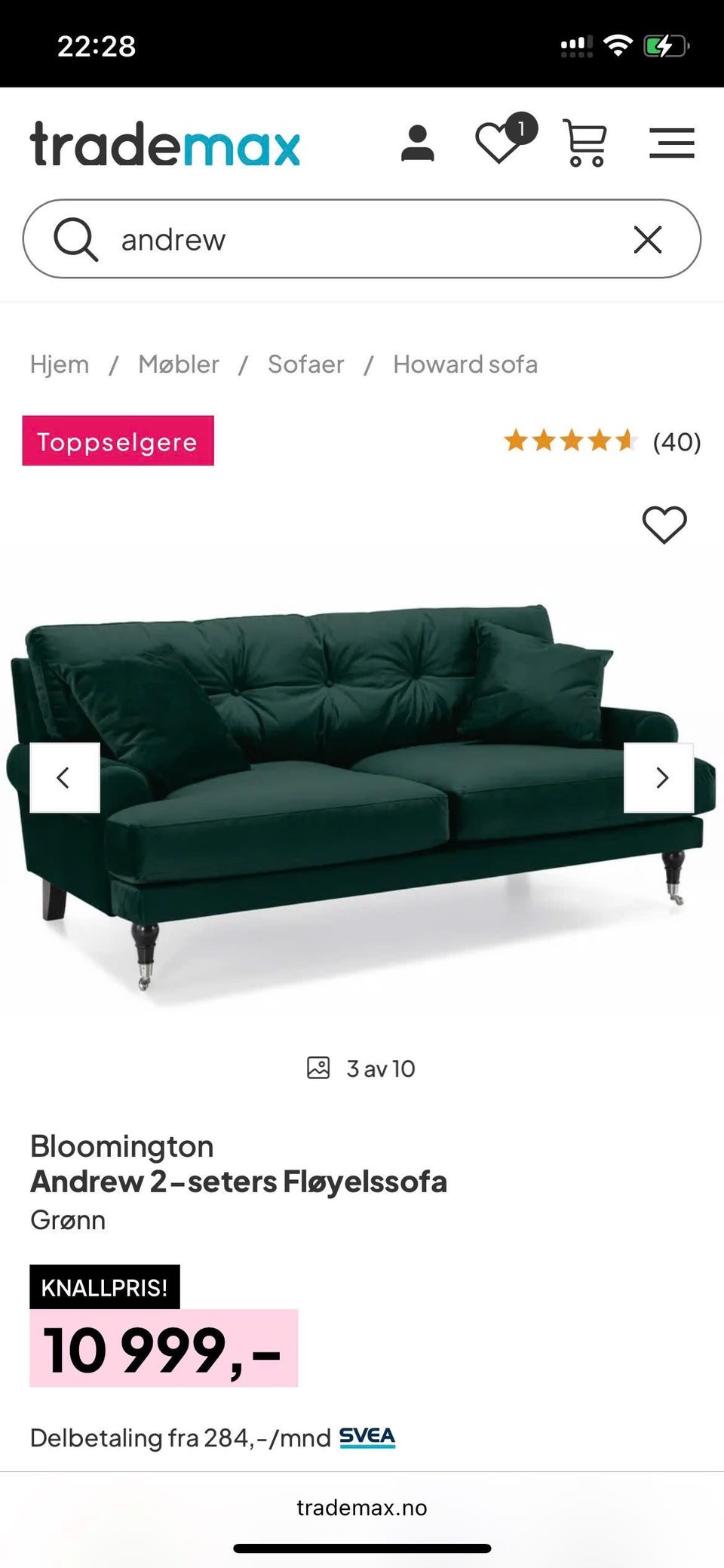724x1568 pixels.
Task: Navigate to Howard sofa breadcrumb
Action: 465,364
